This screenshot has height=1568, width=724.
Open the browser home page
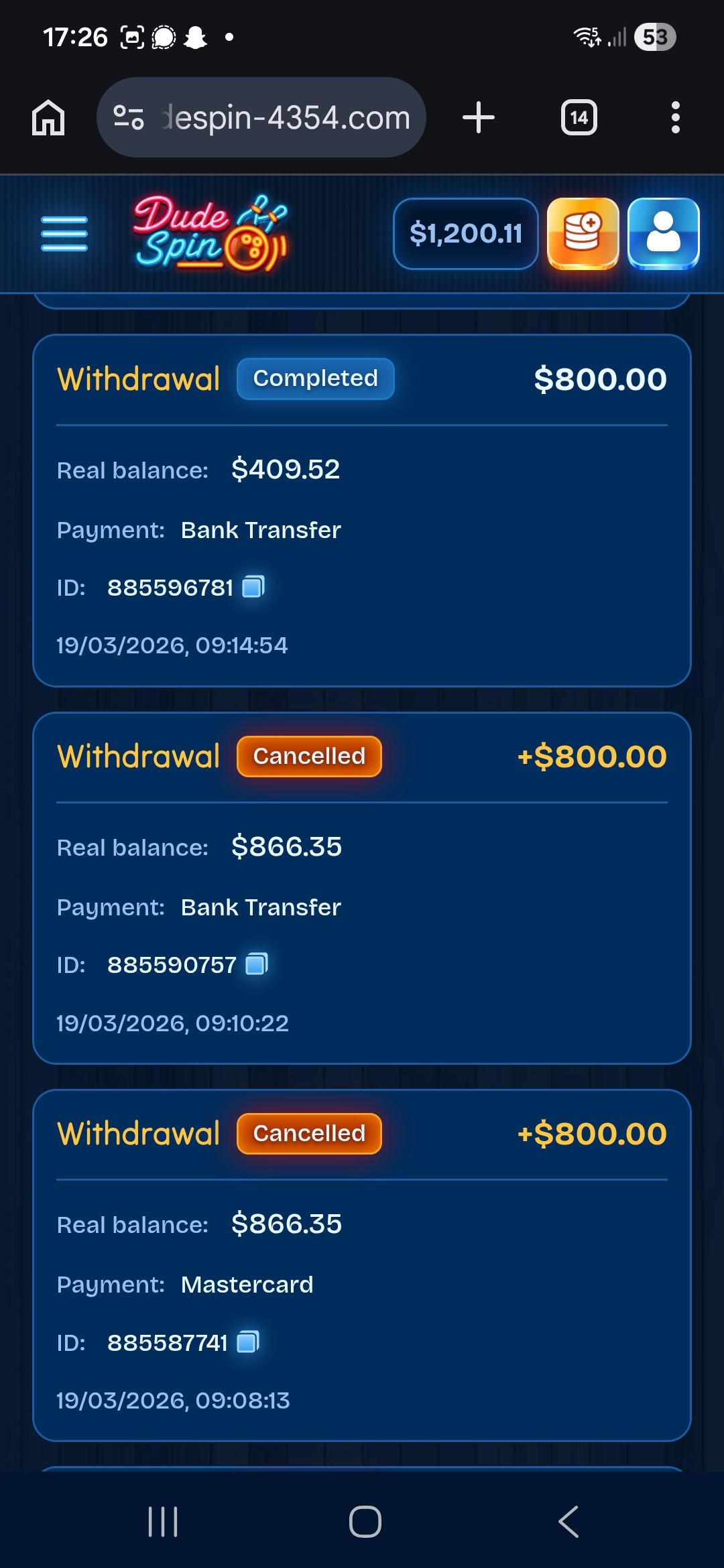coord(48,118)
